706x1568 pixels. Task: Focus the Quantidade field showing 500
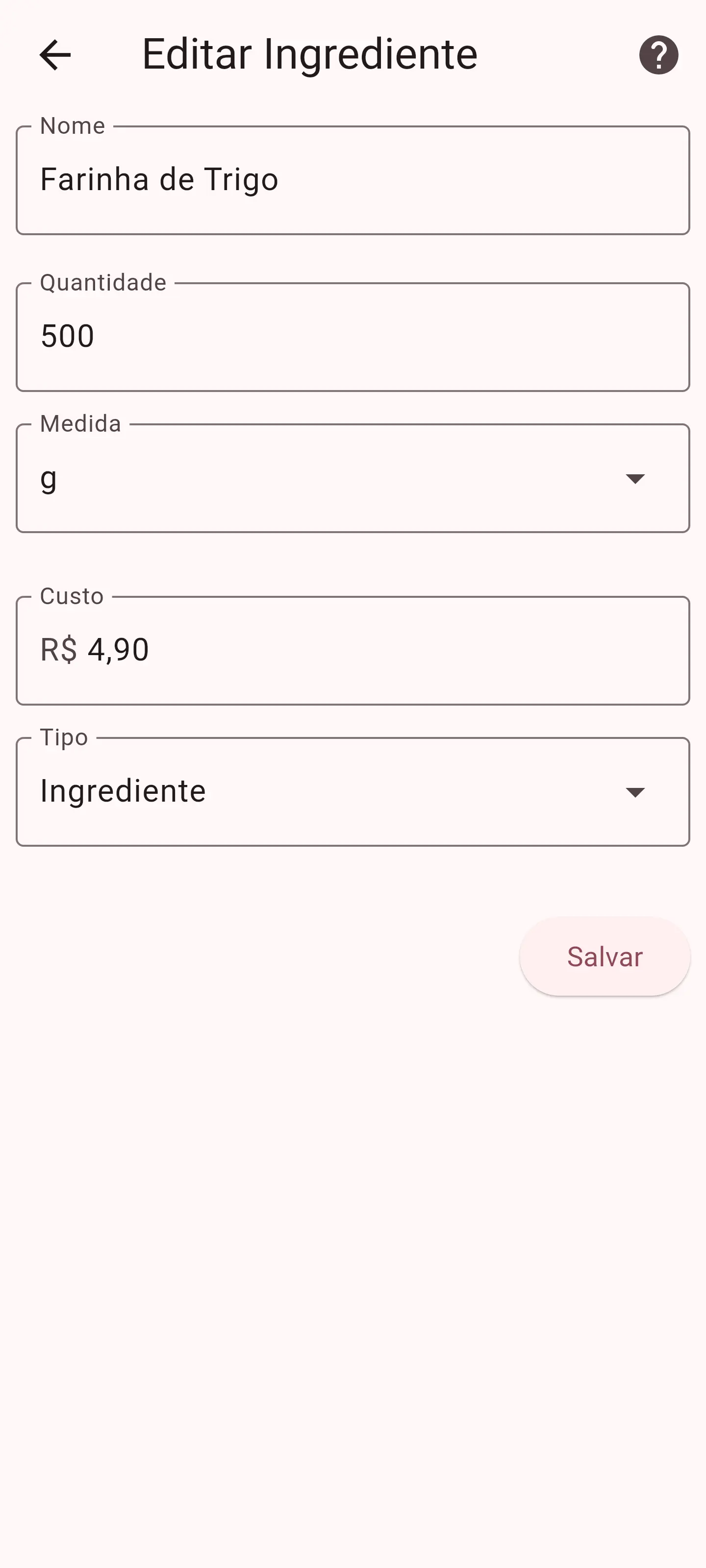click(x=352, y=337)
